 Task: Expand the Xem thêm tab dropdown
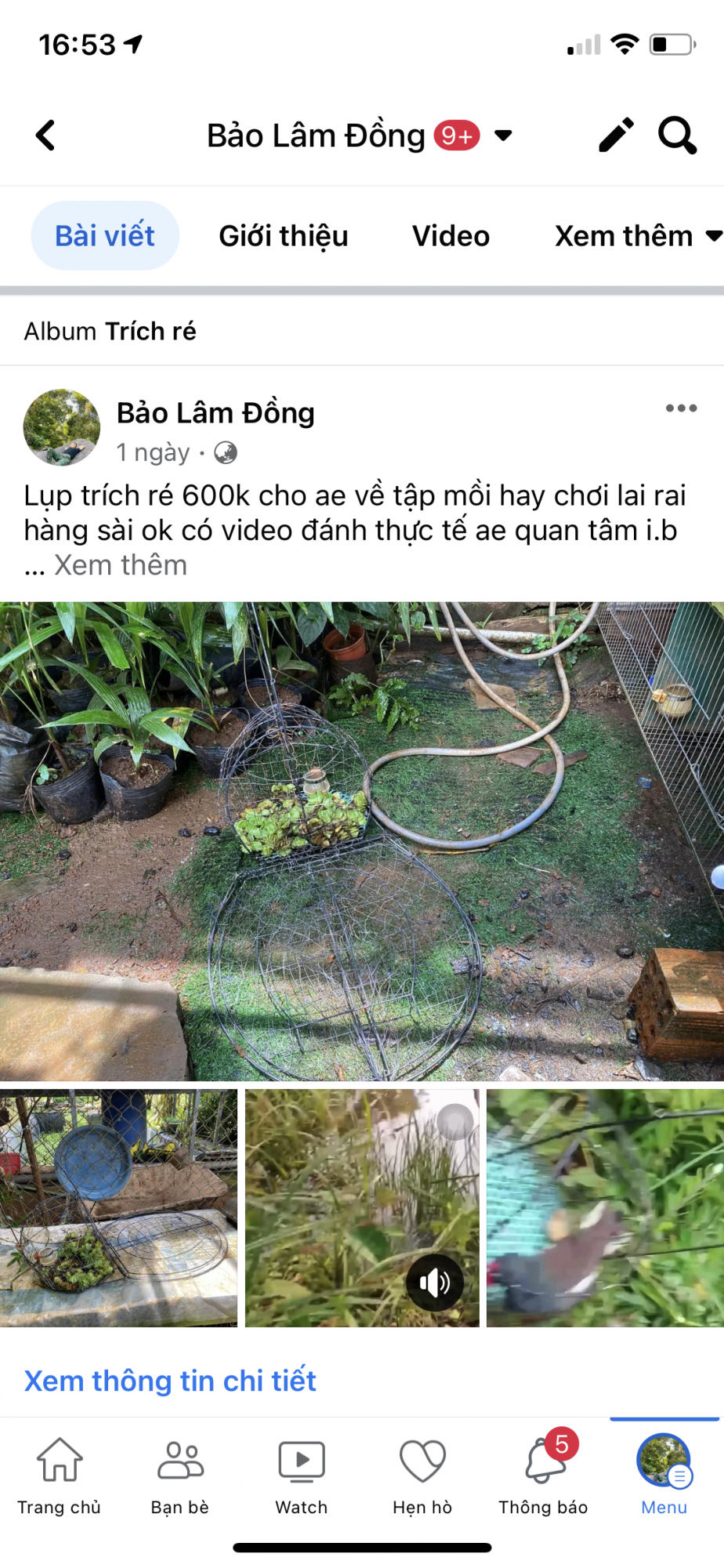pos(636,236)
